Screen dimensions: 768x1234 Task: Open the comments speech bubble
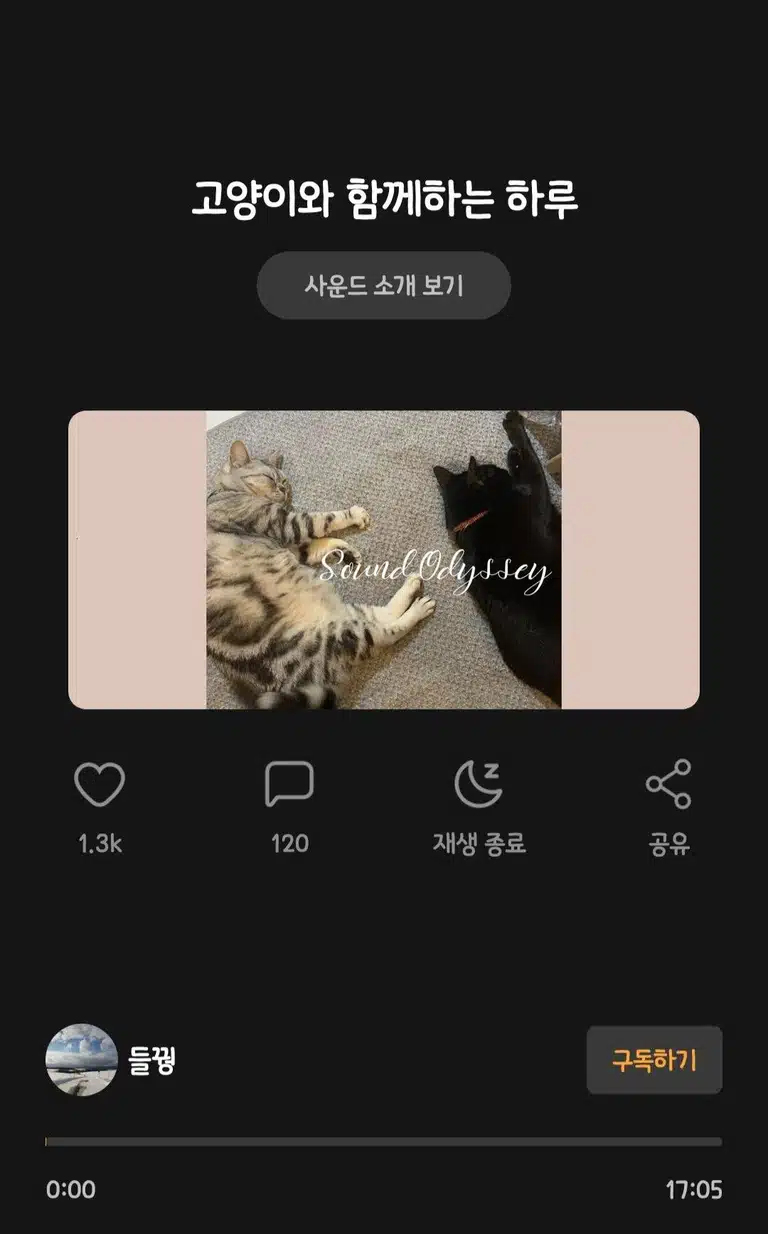point(289,784)
